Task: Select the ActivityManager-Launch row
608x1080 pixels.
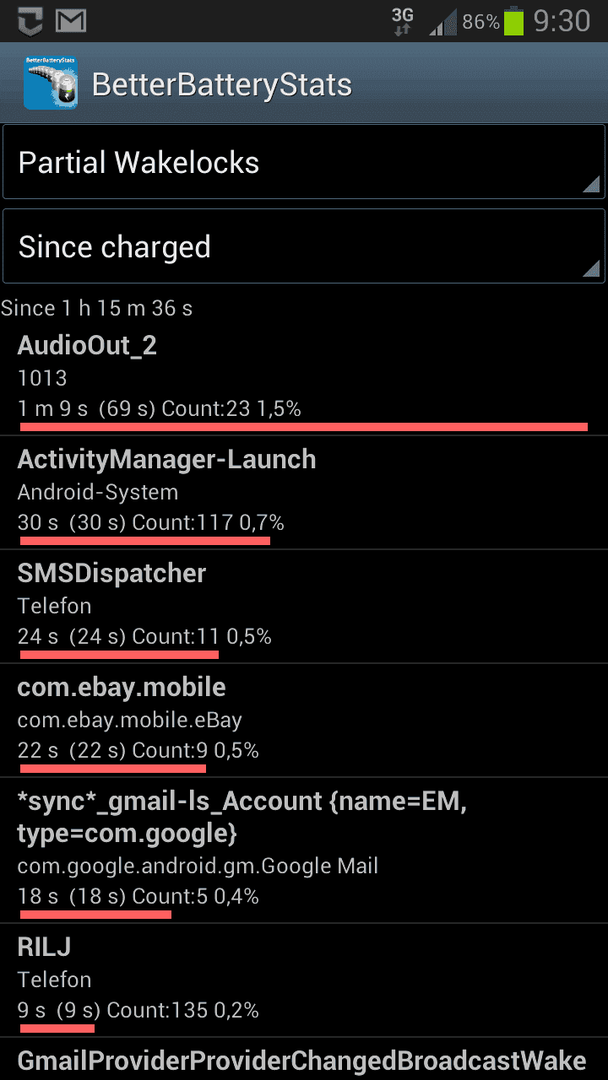Action: tap(304, 492)
